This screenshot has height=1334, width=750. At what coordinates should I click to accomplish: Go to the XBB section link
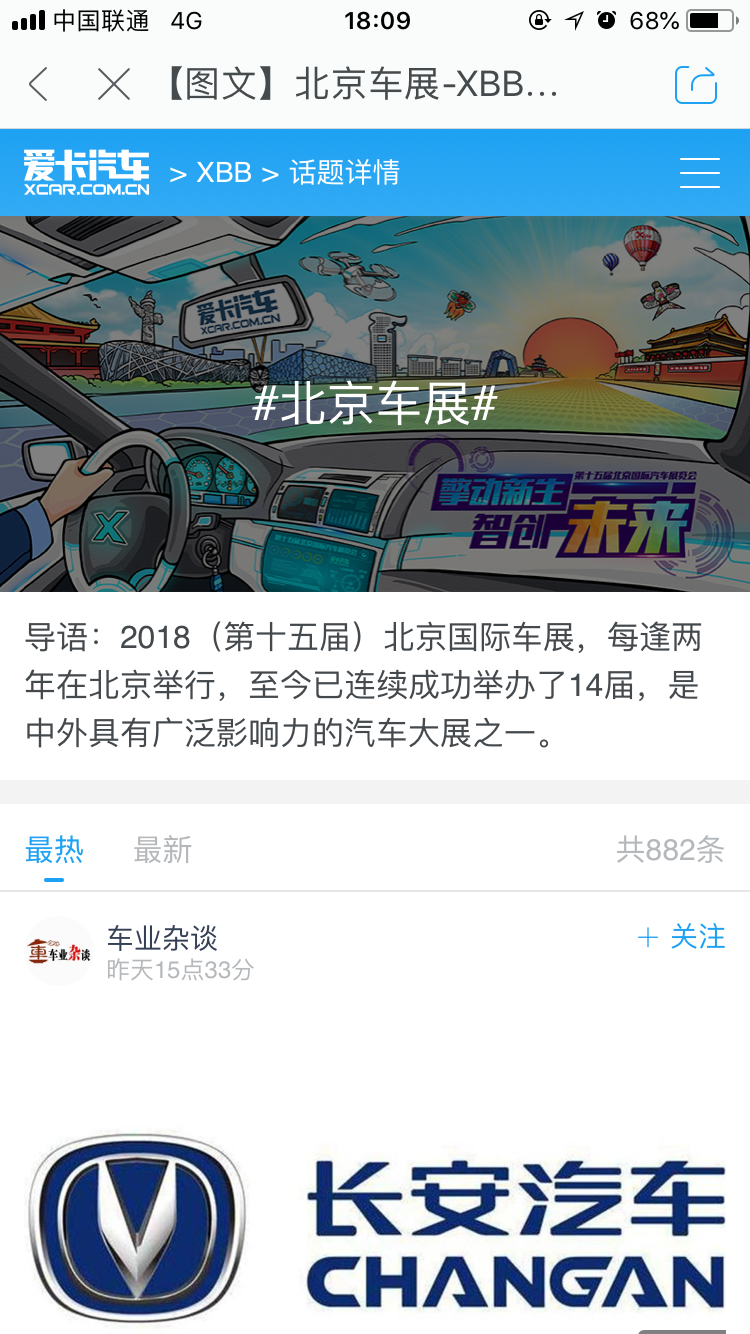(x=224, y=173)
